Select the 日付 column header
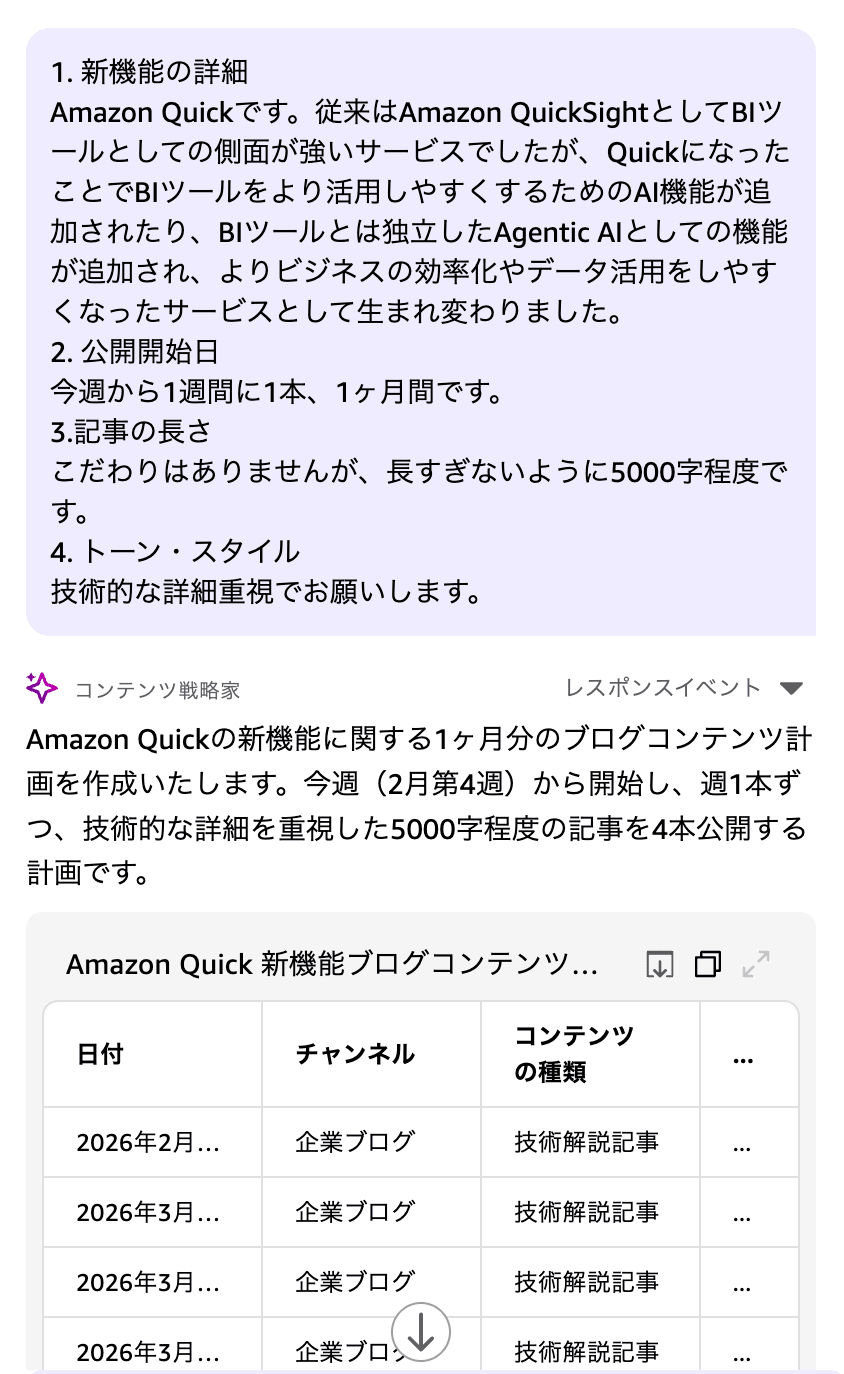Viewport: 844px width, 1374px height. pos(98,1053)
